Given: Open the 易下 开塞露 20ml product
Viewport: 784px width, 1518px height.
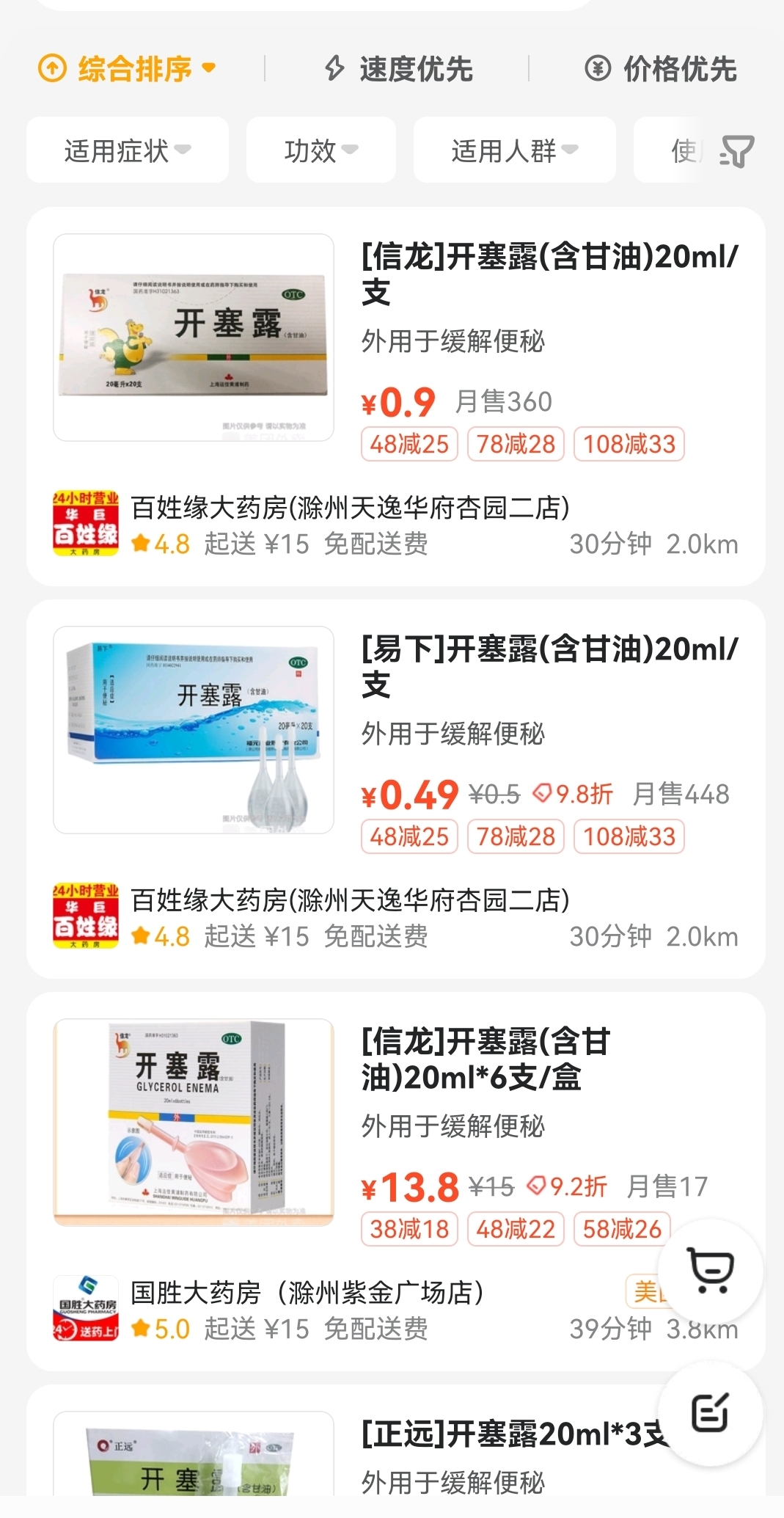Looking at the screenshot, I should pos(549,666).
